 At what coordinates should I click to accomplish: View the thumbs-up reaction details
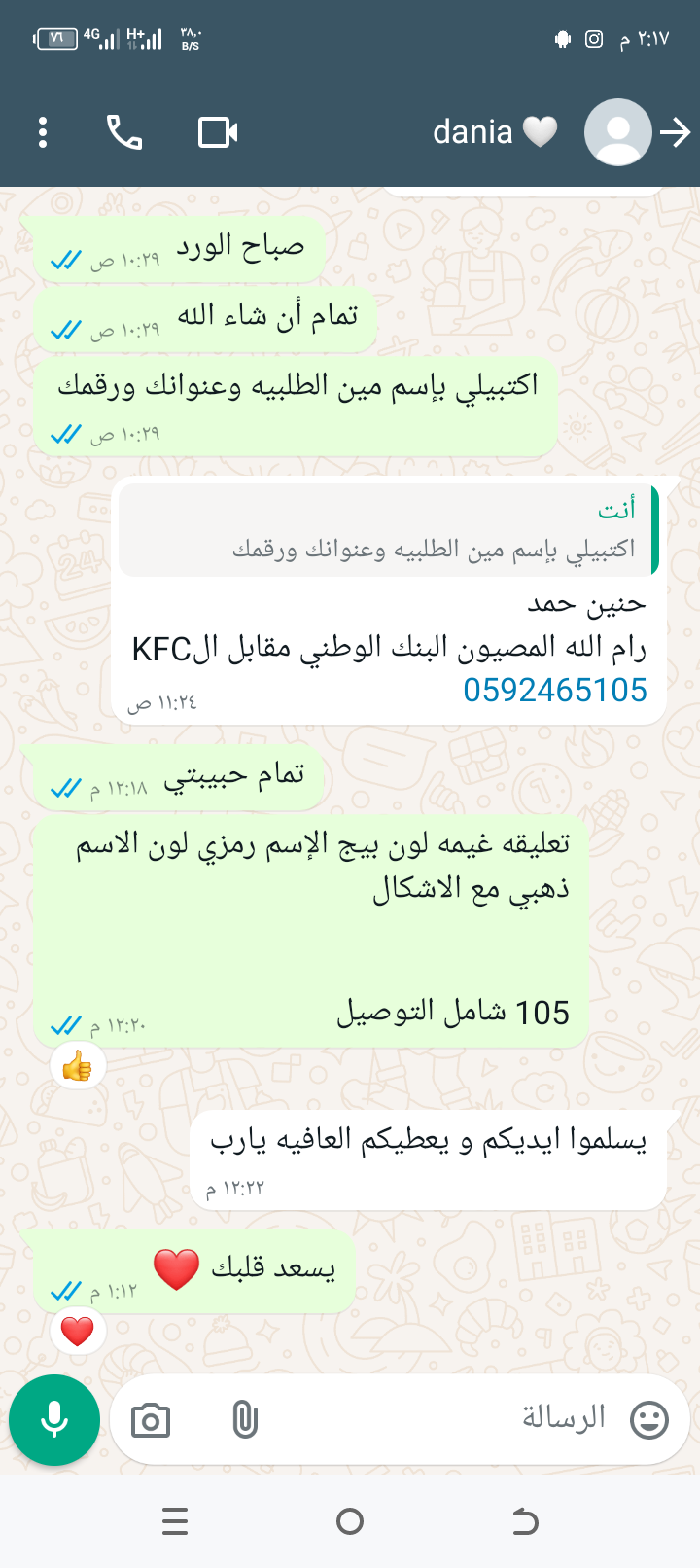(x=78, y=1067)
